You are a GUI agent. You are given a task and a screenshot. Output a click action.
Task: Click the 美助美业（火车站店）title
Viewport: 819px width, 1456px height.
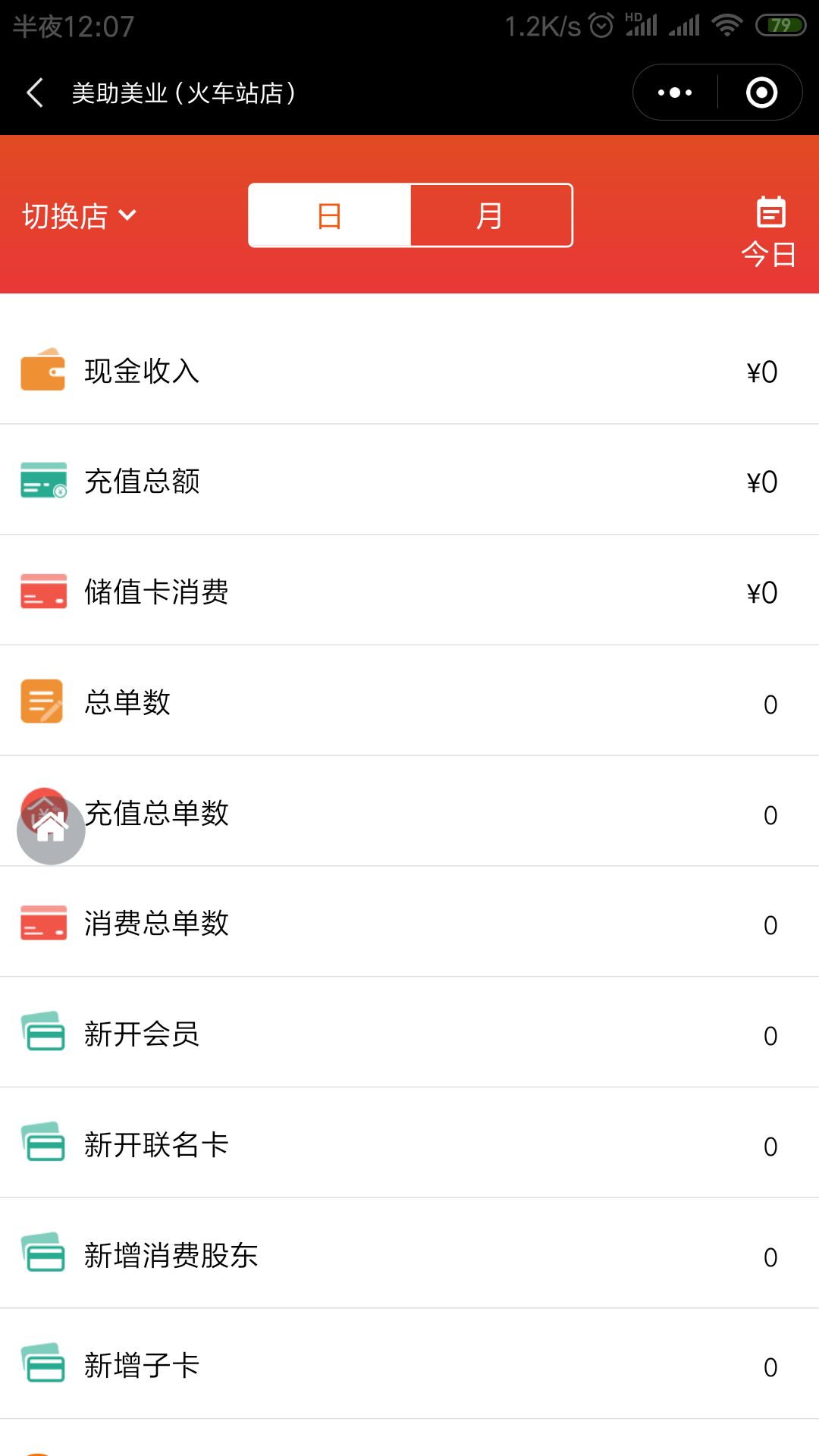182,92
